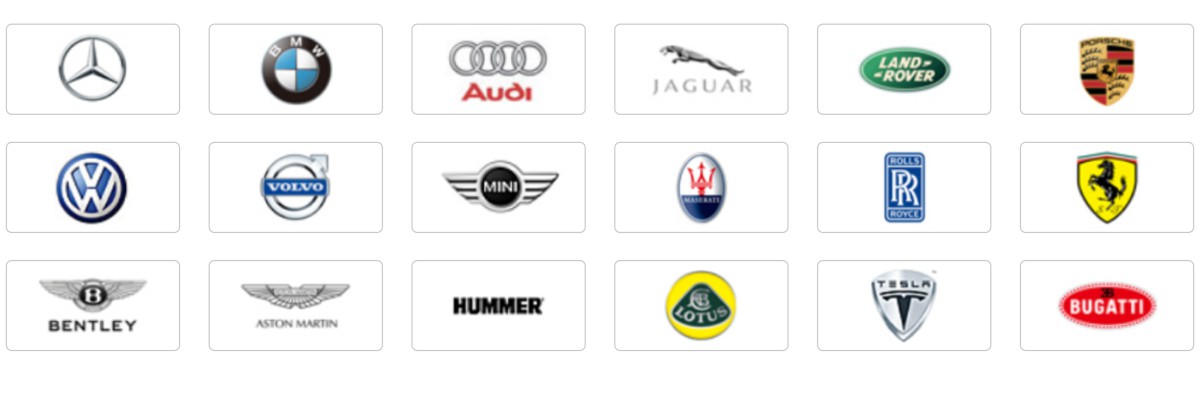Viewport: 1200px width, 408px height.
Task: Select the Lotus brand tile
Action: 701,305
